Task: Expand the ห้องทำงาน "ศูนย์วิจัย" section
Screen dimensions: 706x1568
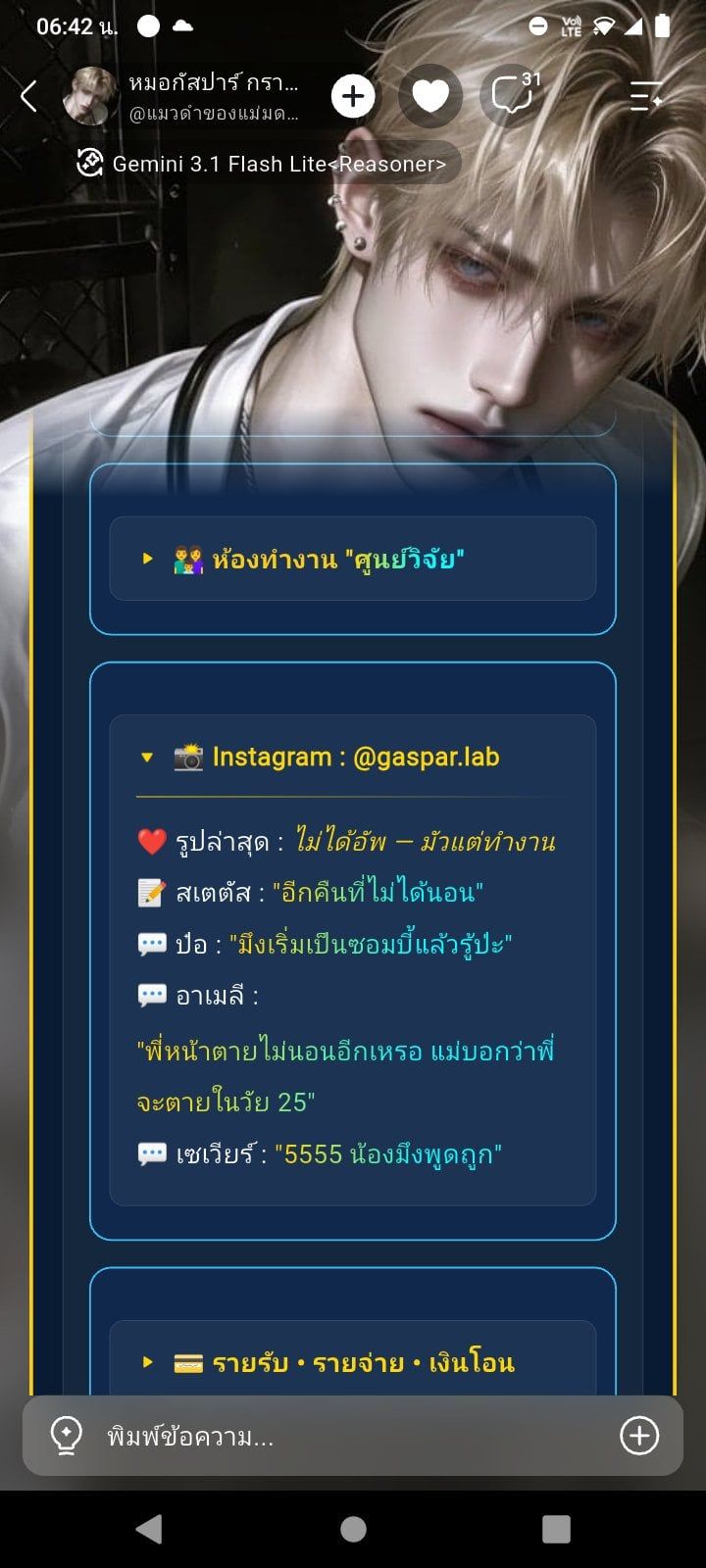Action: click(x=353, y=559)
